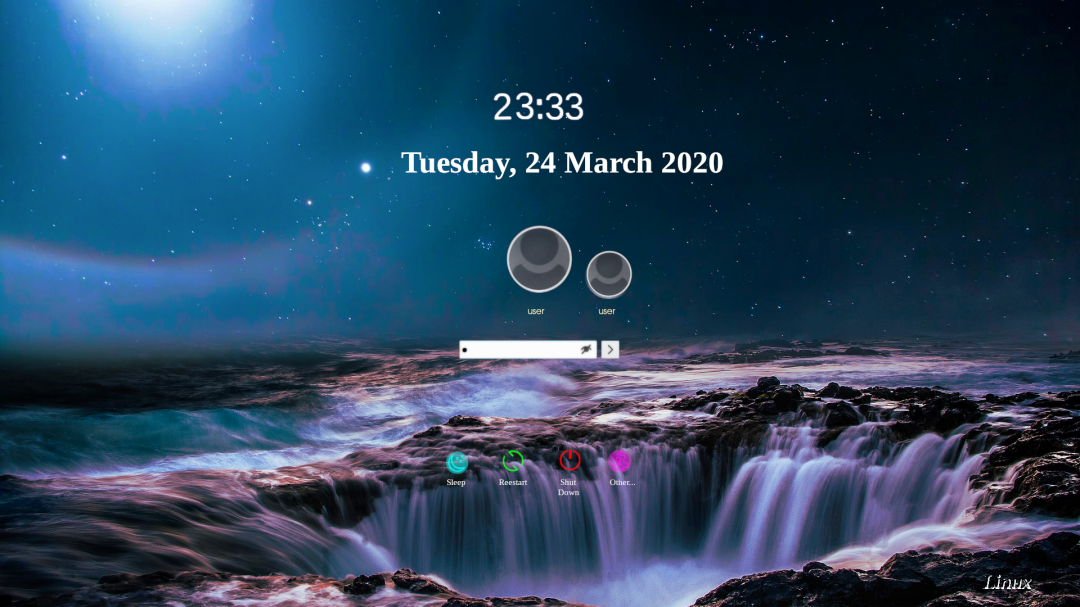Tap the Reestart power button
The image size is (1080, 607).
[513, 461]
